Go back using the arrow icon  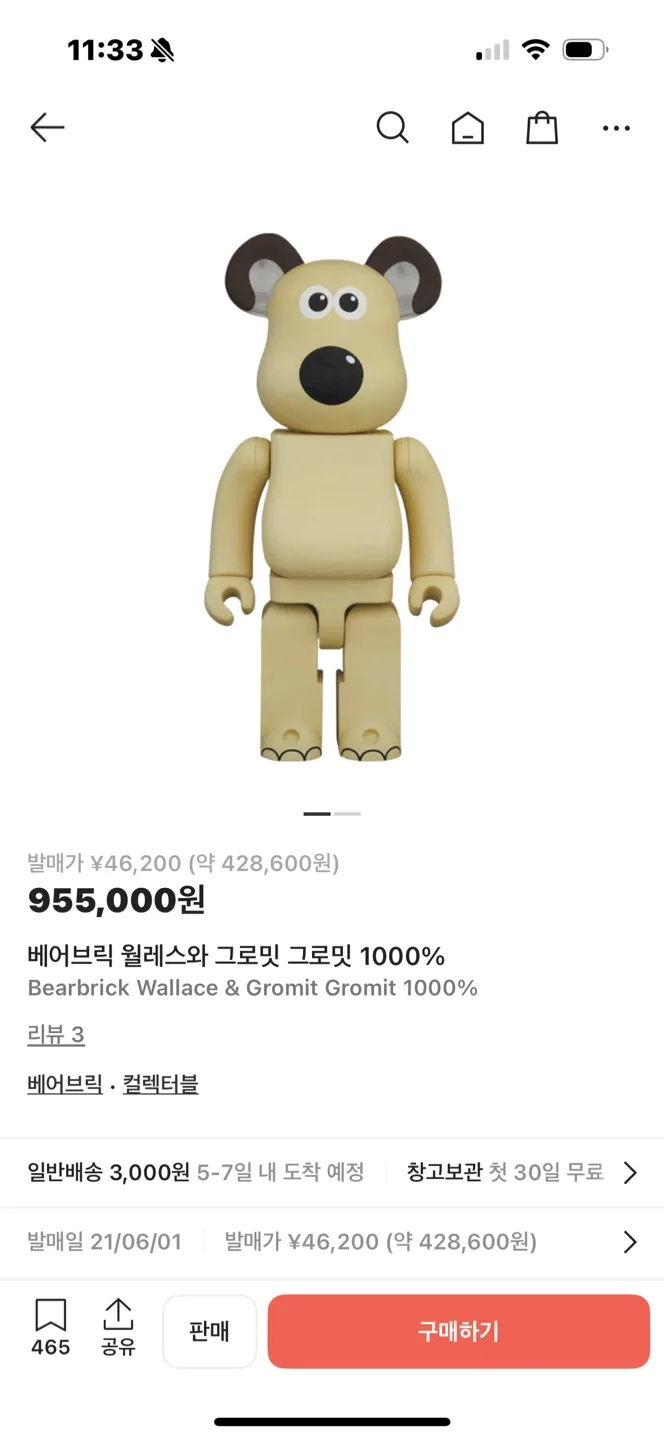click(x=47, y=127)
